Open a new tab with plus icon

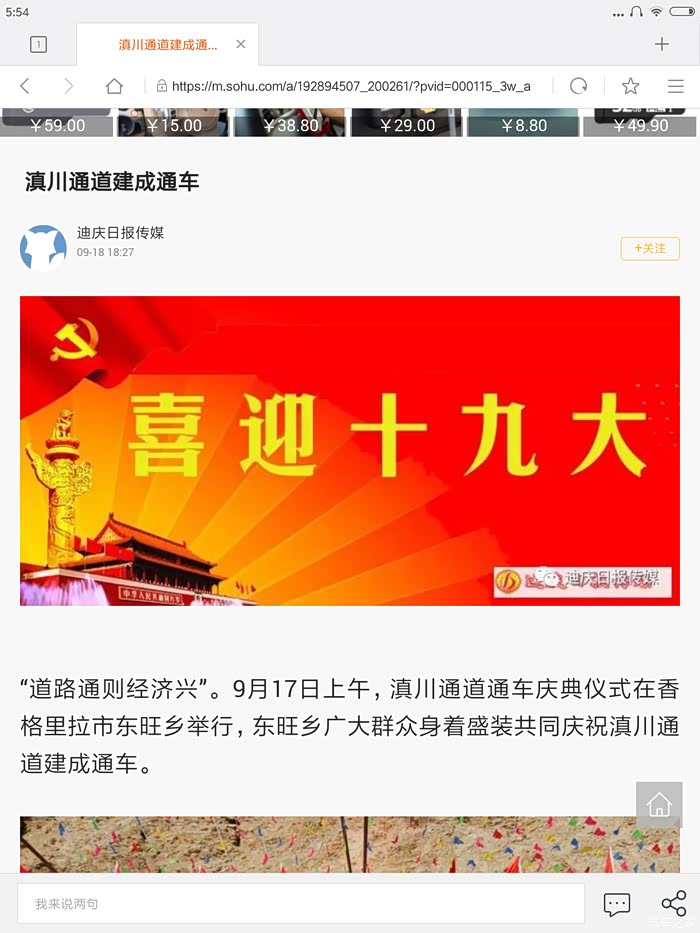[x=661, y=44]
